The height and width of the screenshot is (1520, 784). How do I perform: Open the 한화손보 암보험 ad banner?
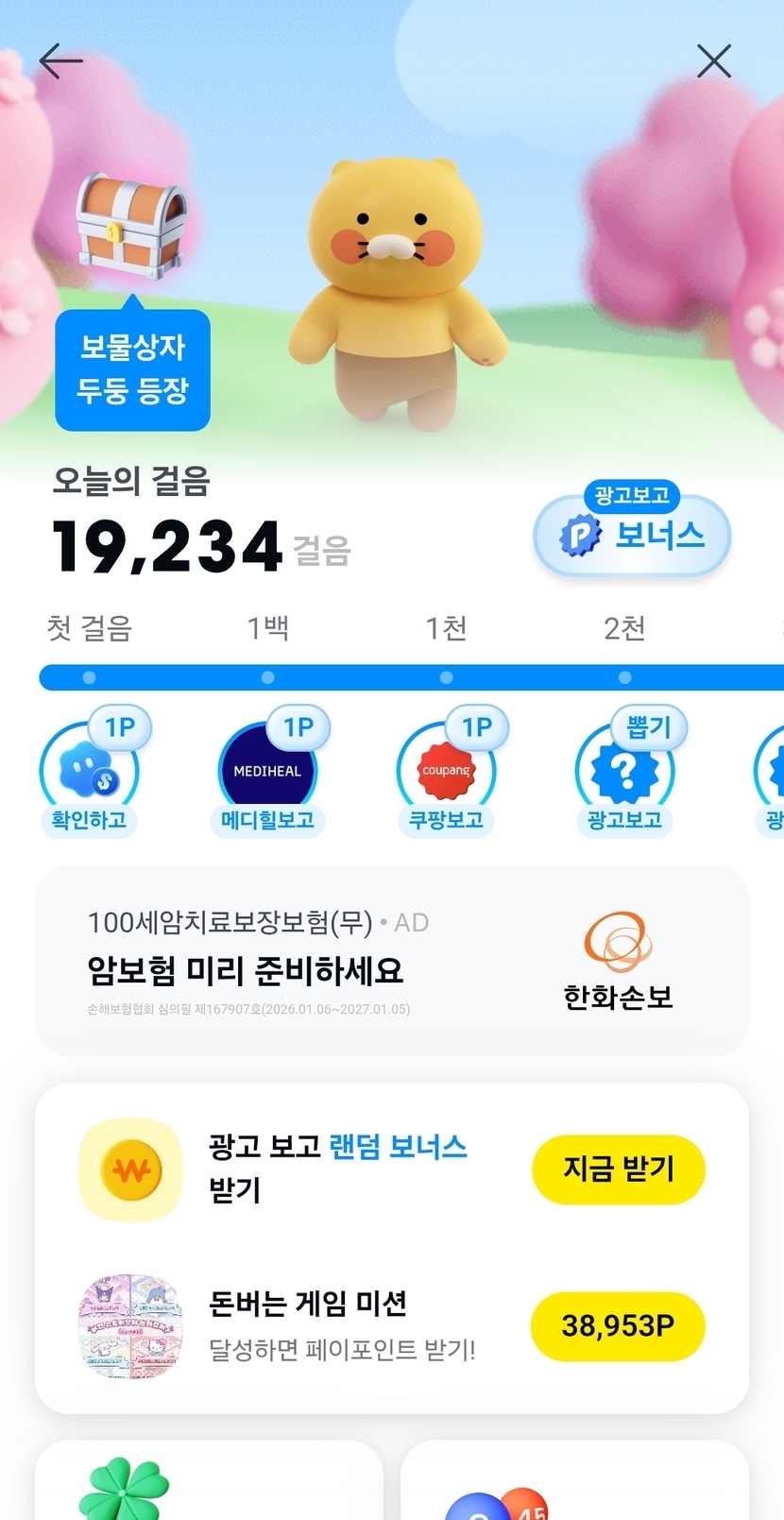[392, 961]
